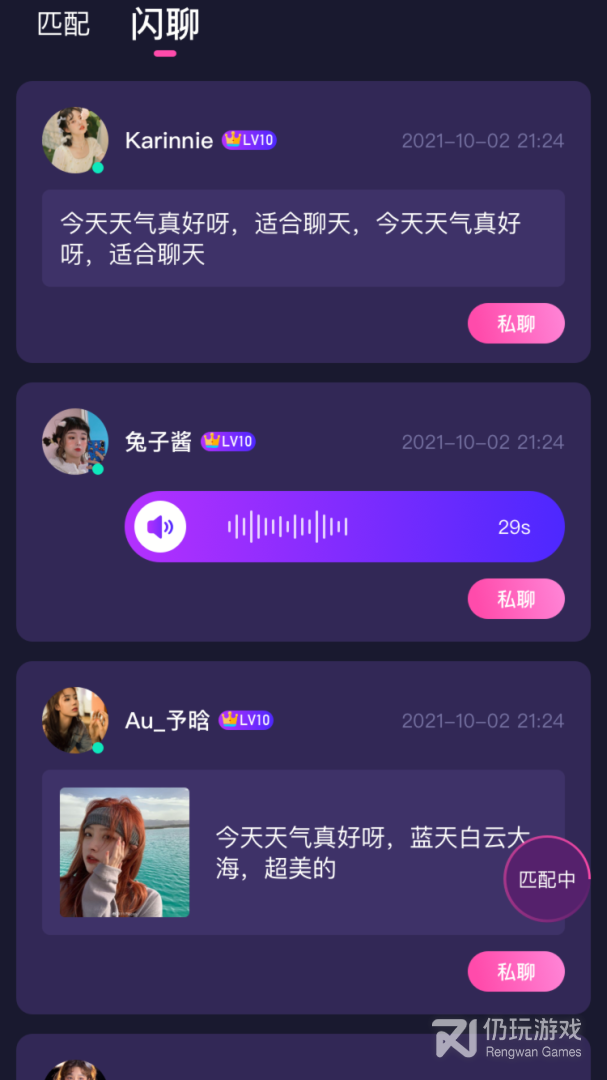Play 兔子酱's 29s voice message
The image size is (607, 1080).
[161, 527]
